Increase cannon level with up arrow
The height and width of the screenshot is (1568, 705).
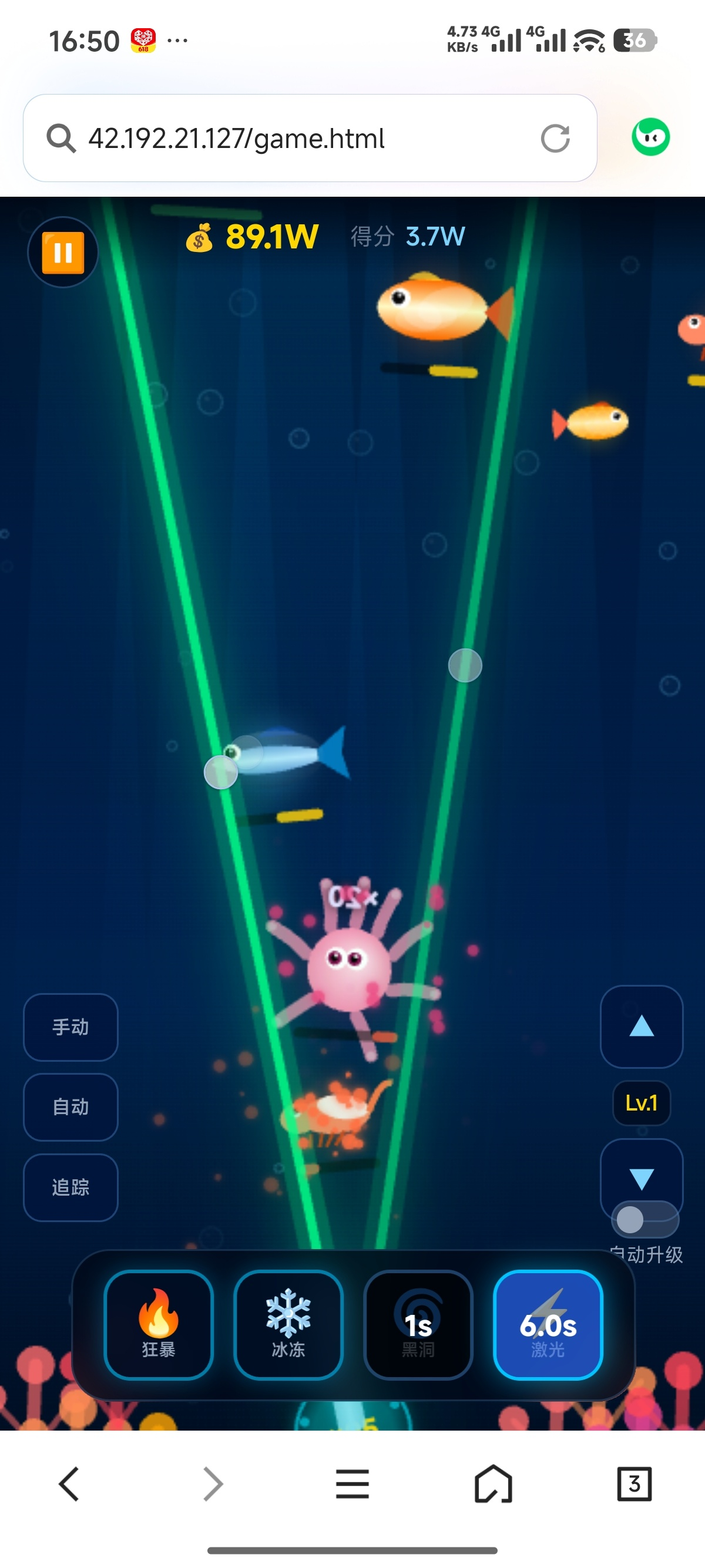(x=642, y=1027)
